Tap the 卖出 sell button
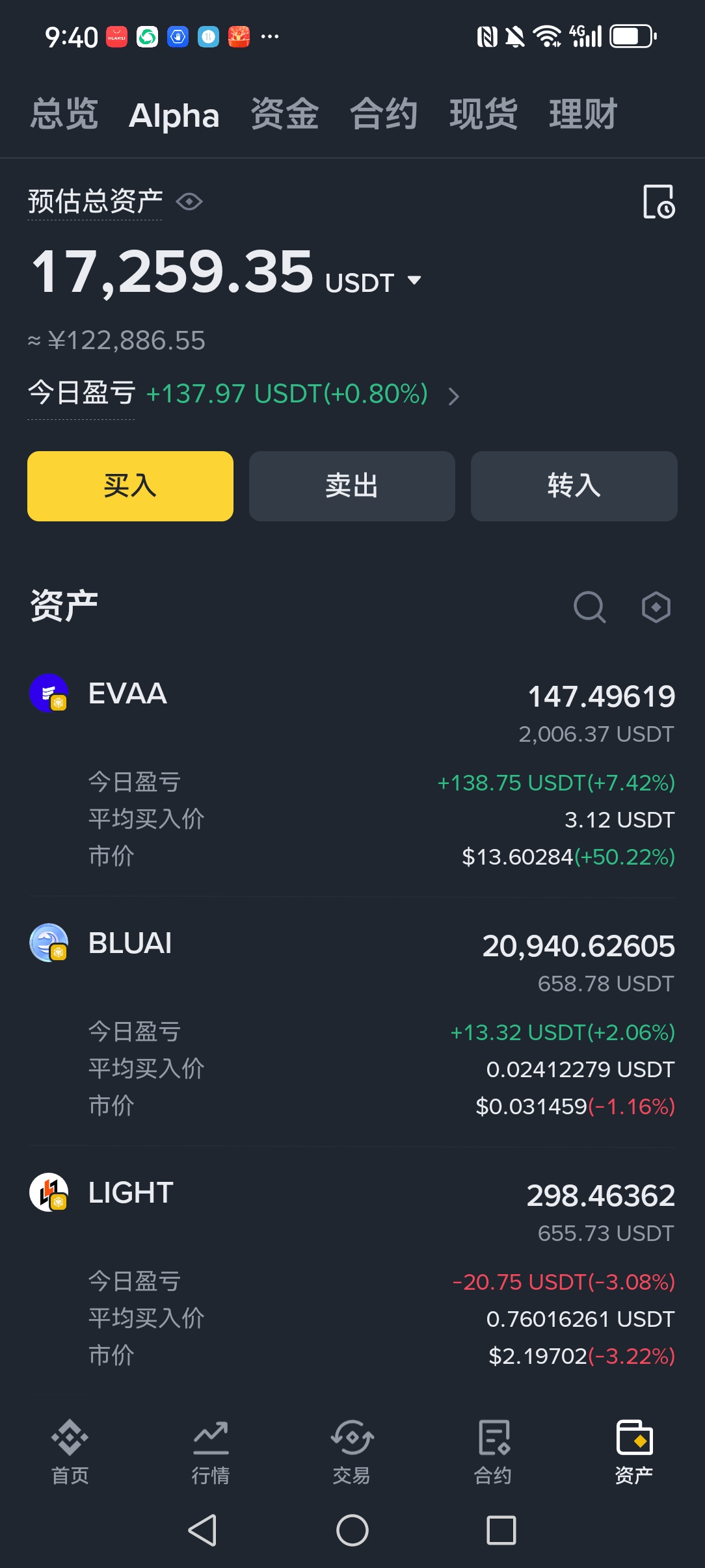 pos(352,486)
